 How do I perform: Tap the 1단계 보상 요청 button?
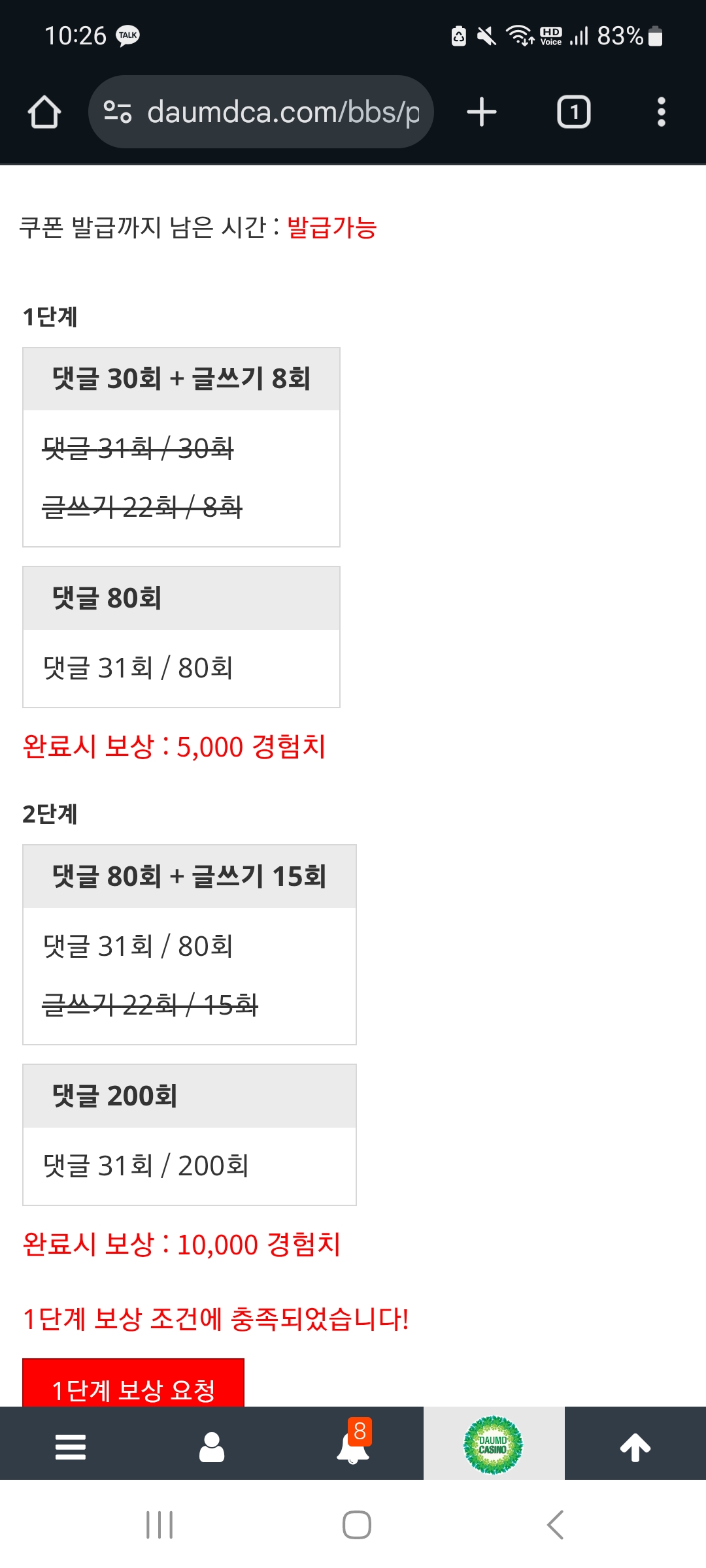(x=133, y=1383)
